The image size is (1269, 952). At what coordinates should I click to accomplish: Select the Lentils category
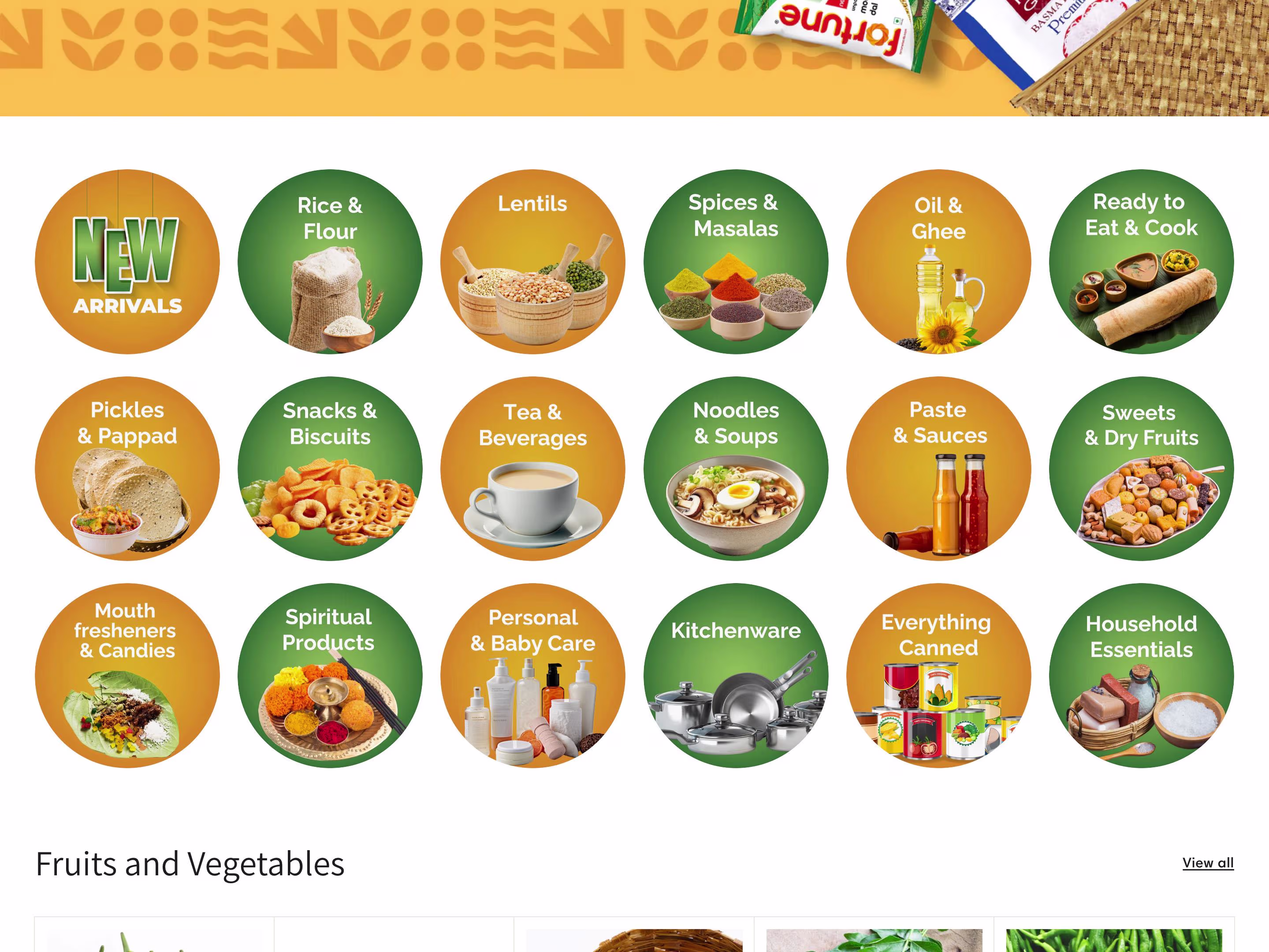point(532,261)
